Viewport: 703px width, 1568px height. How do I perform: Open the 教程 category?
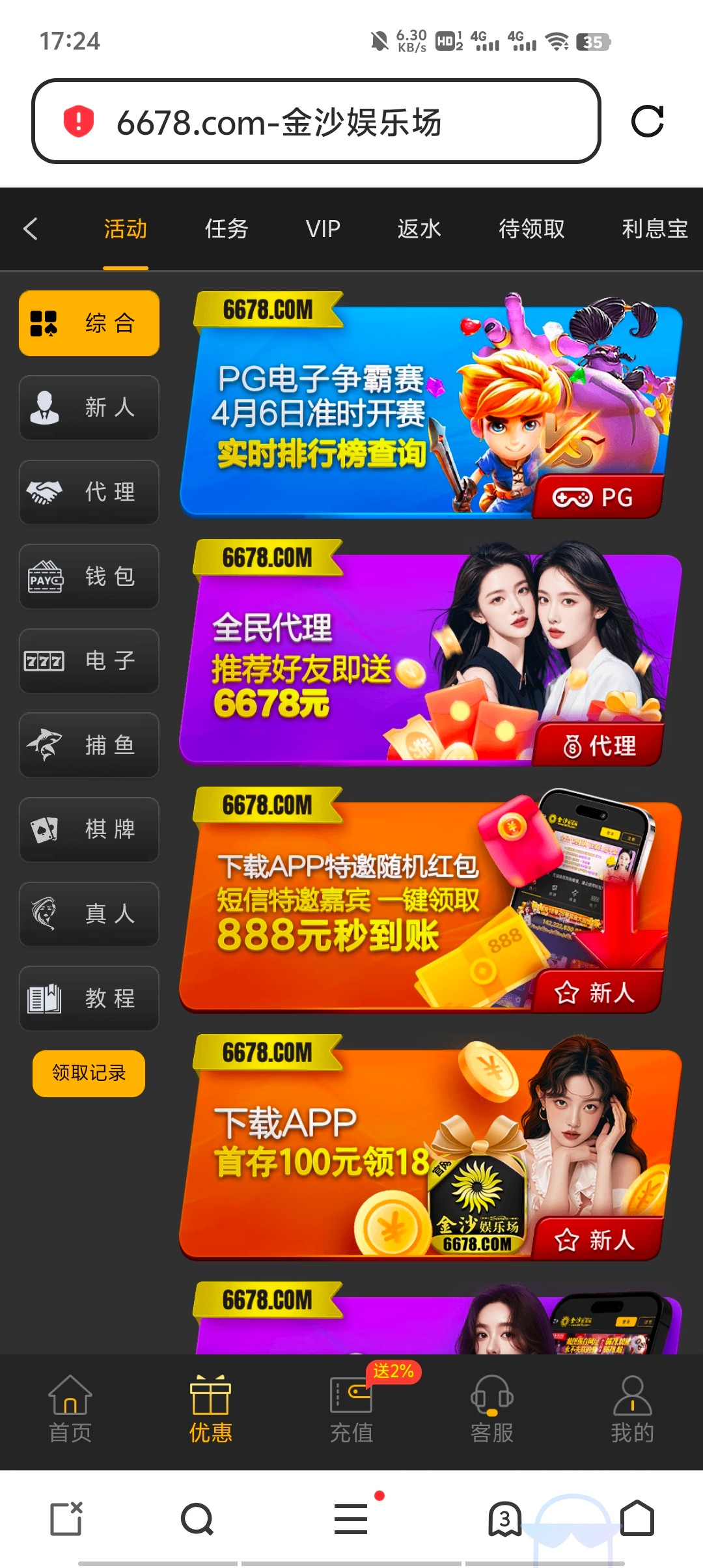click(x=89, y=998)
